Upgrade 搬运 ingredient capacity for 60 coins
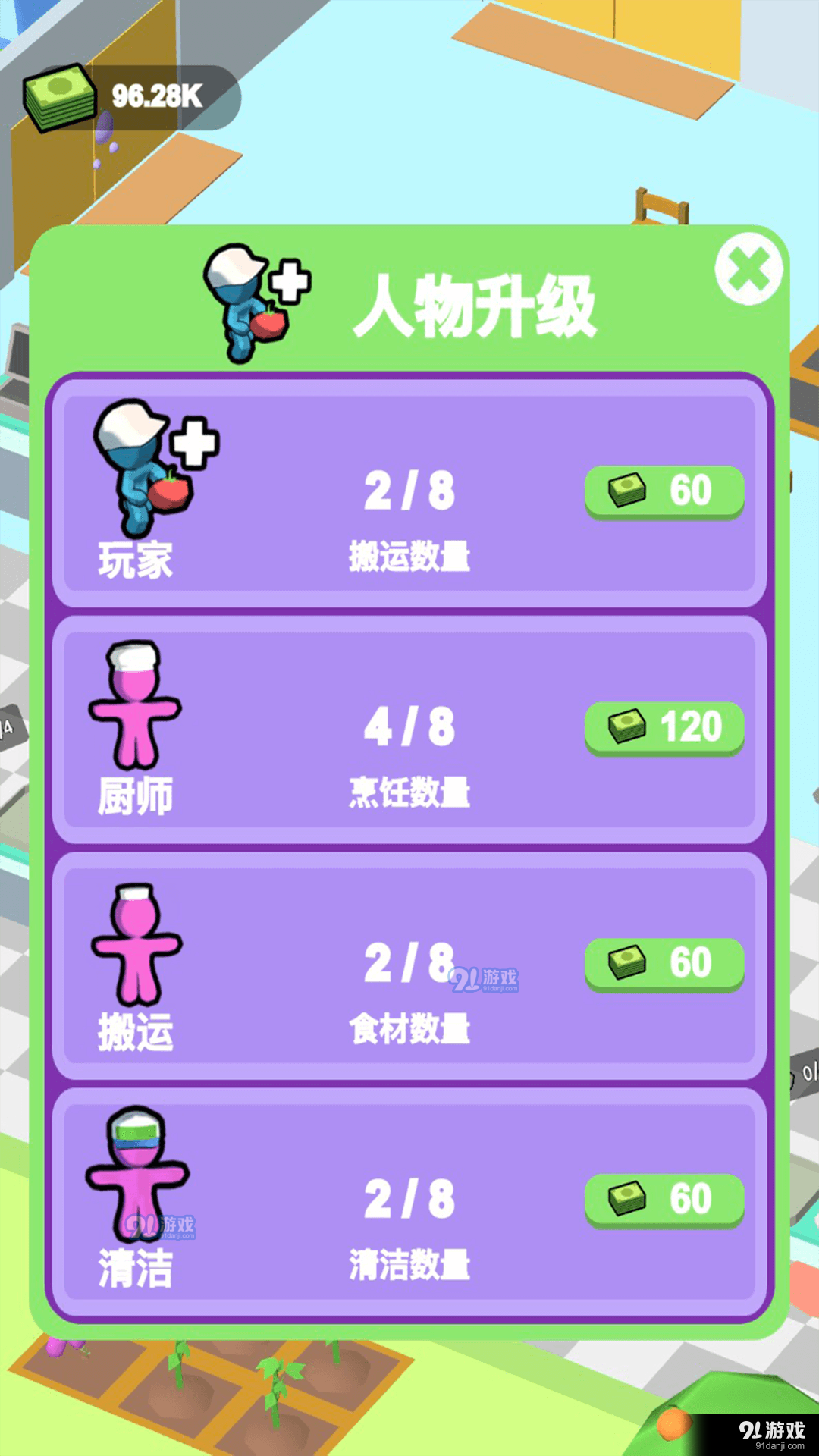This screenshot has height=1456, width=819. click(664, 962)
